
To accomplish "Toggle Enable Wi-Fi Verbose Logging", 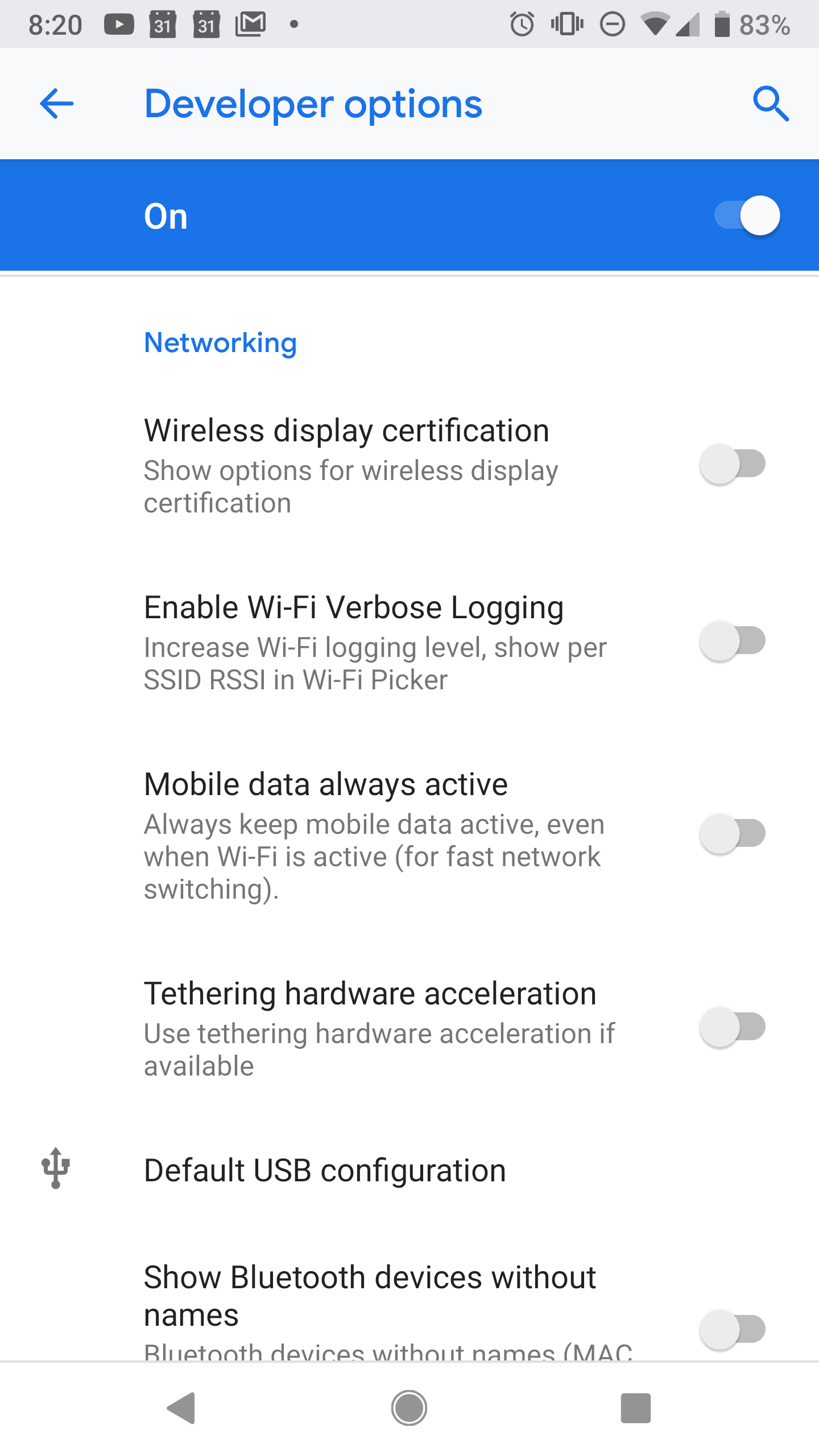I will (733, 641).
